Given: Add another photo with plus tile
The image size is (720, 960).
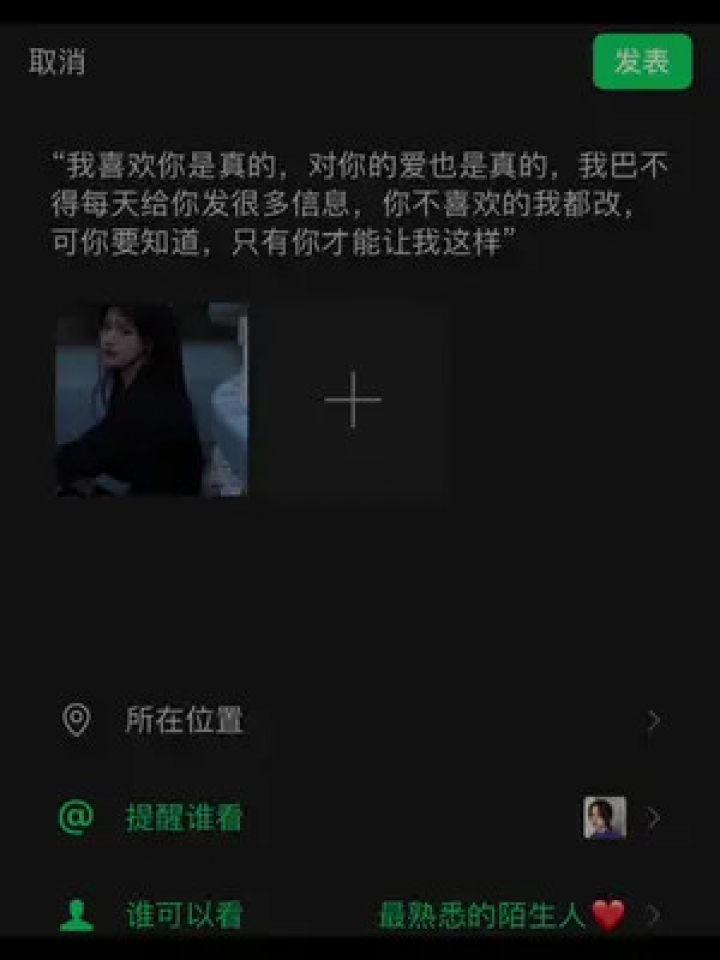Looking at the screenshot, I should [x=353, y=400].
